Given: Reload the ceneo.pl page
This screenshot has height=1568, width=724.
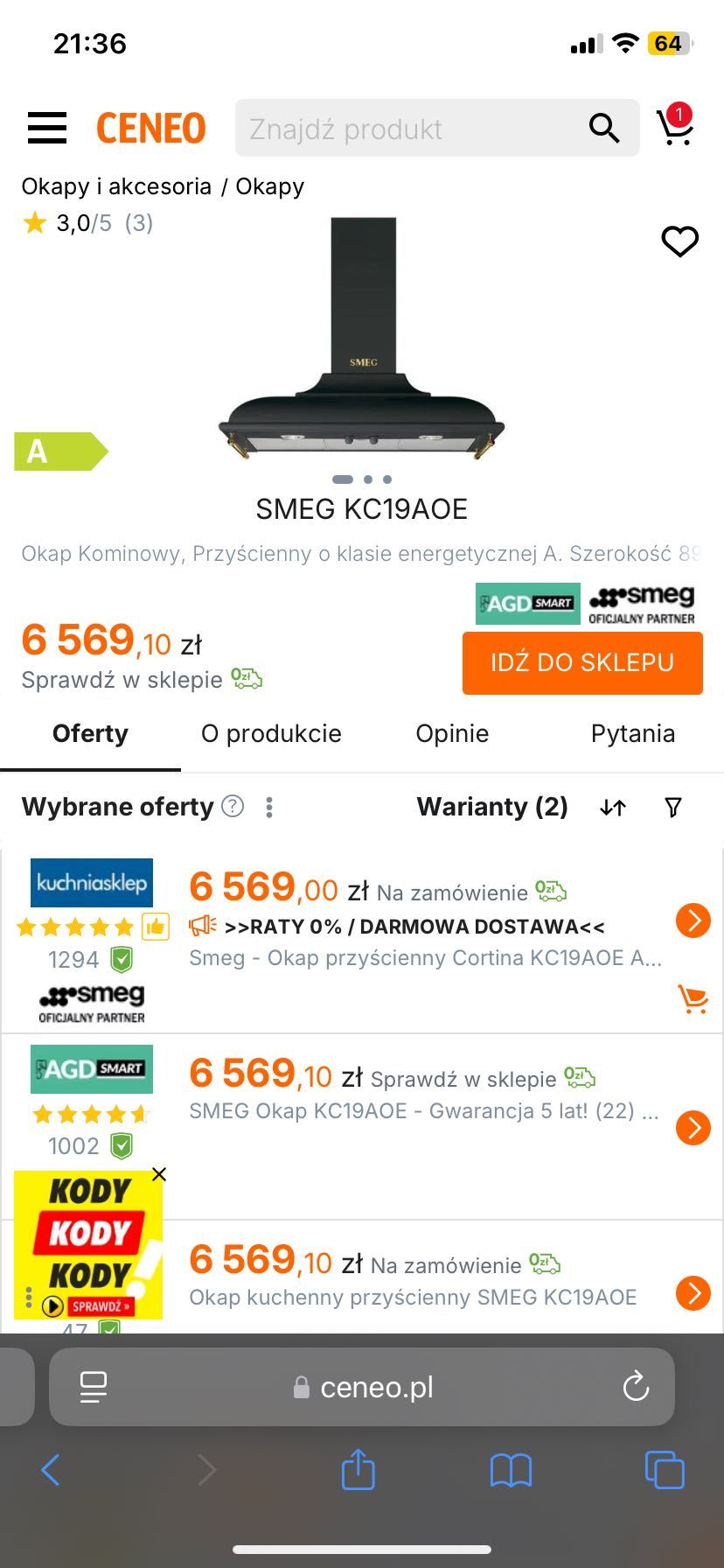Looking at the screenshot, I should coord(635,1387).
